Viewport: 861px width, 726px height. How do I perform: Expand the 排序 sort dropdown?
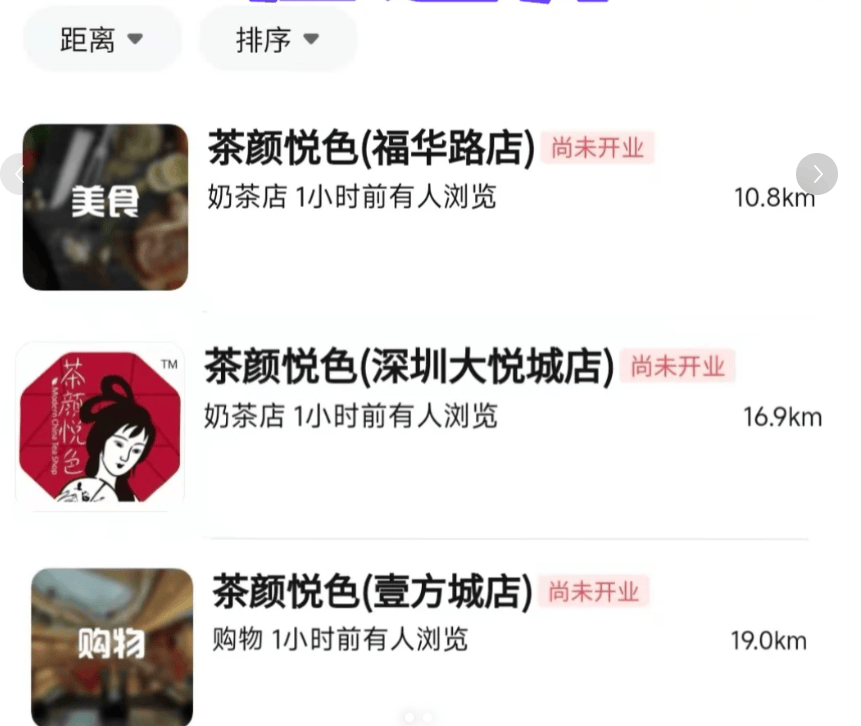tap(278, 40)
